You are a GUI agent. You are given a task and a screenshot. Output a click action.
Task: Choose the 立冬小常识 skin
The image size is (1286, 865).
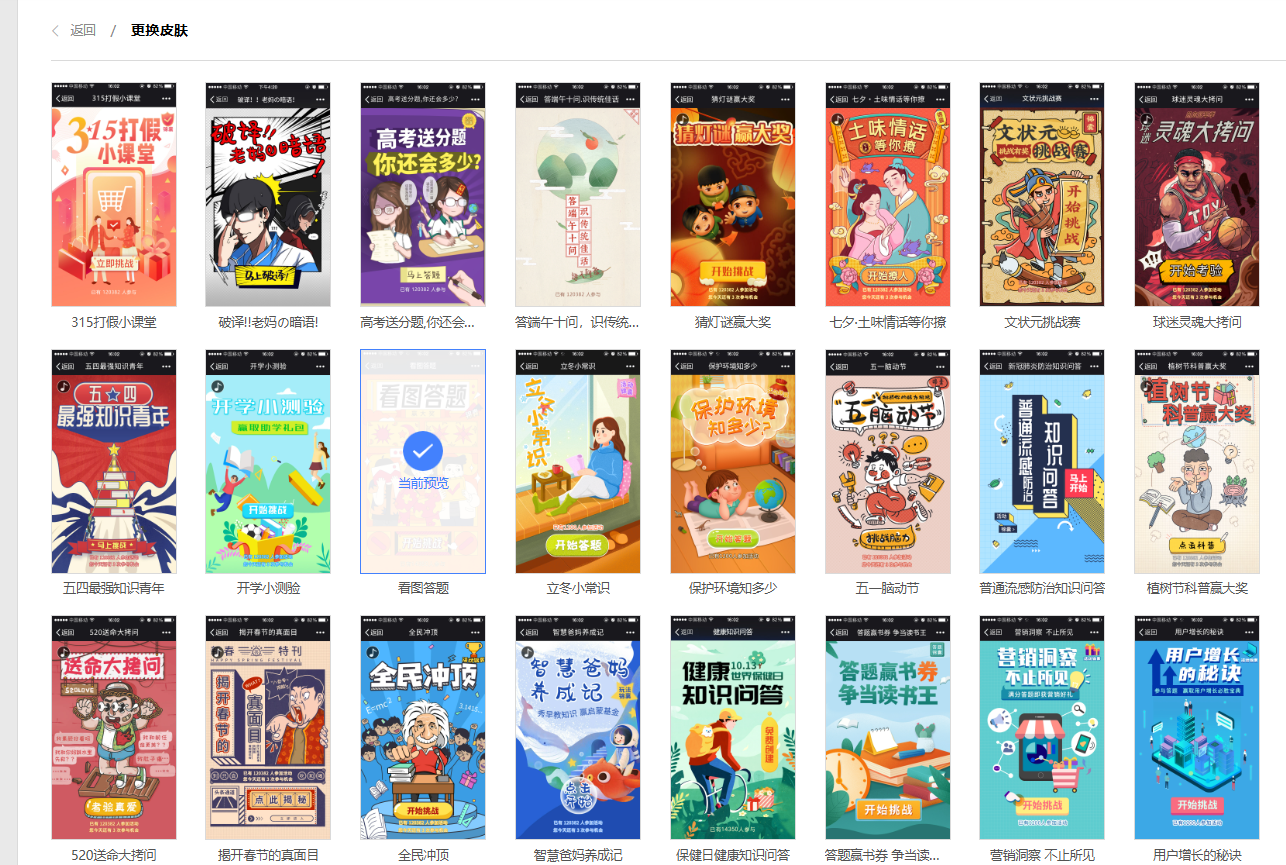click(578, 461)
